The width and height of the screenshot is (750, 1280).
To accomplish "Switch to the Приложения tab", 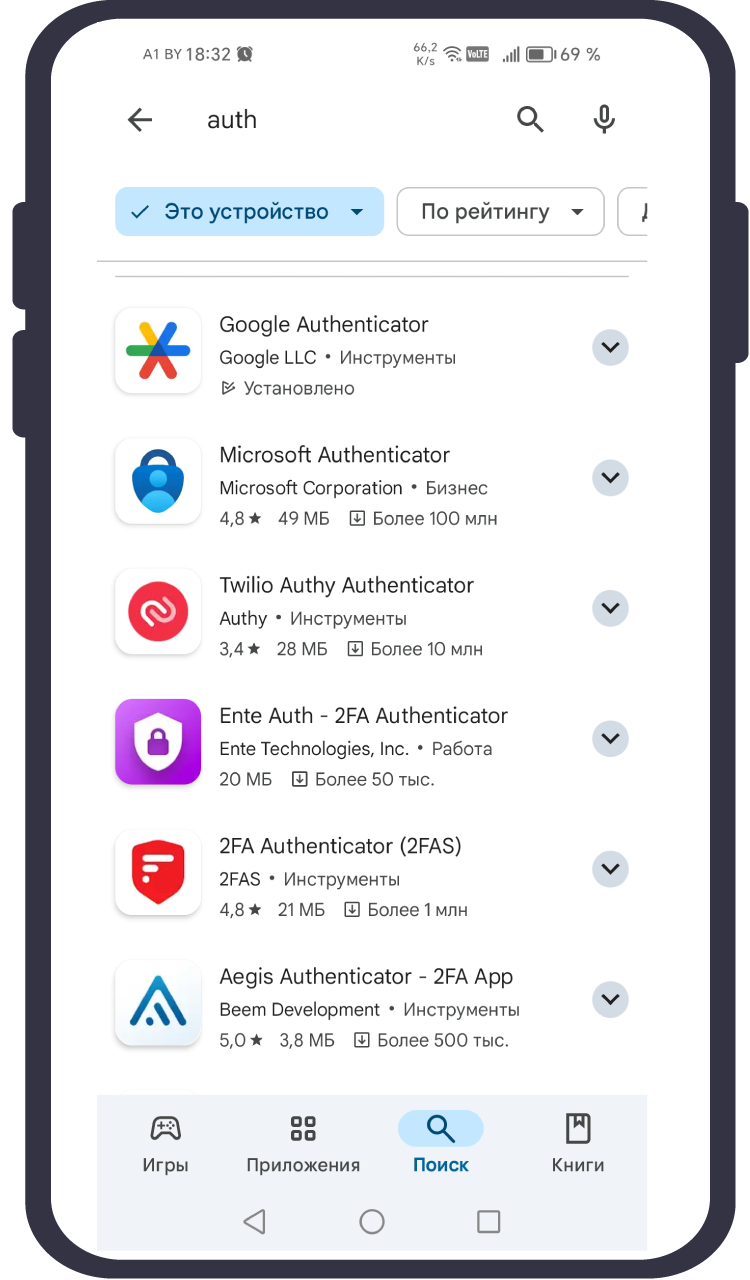I will pyautogui.click(x=303, y=1143).
